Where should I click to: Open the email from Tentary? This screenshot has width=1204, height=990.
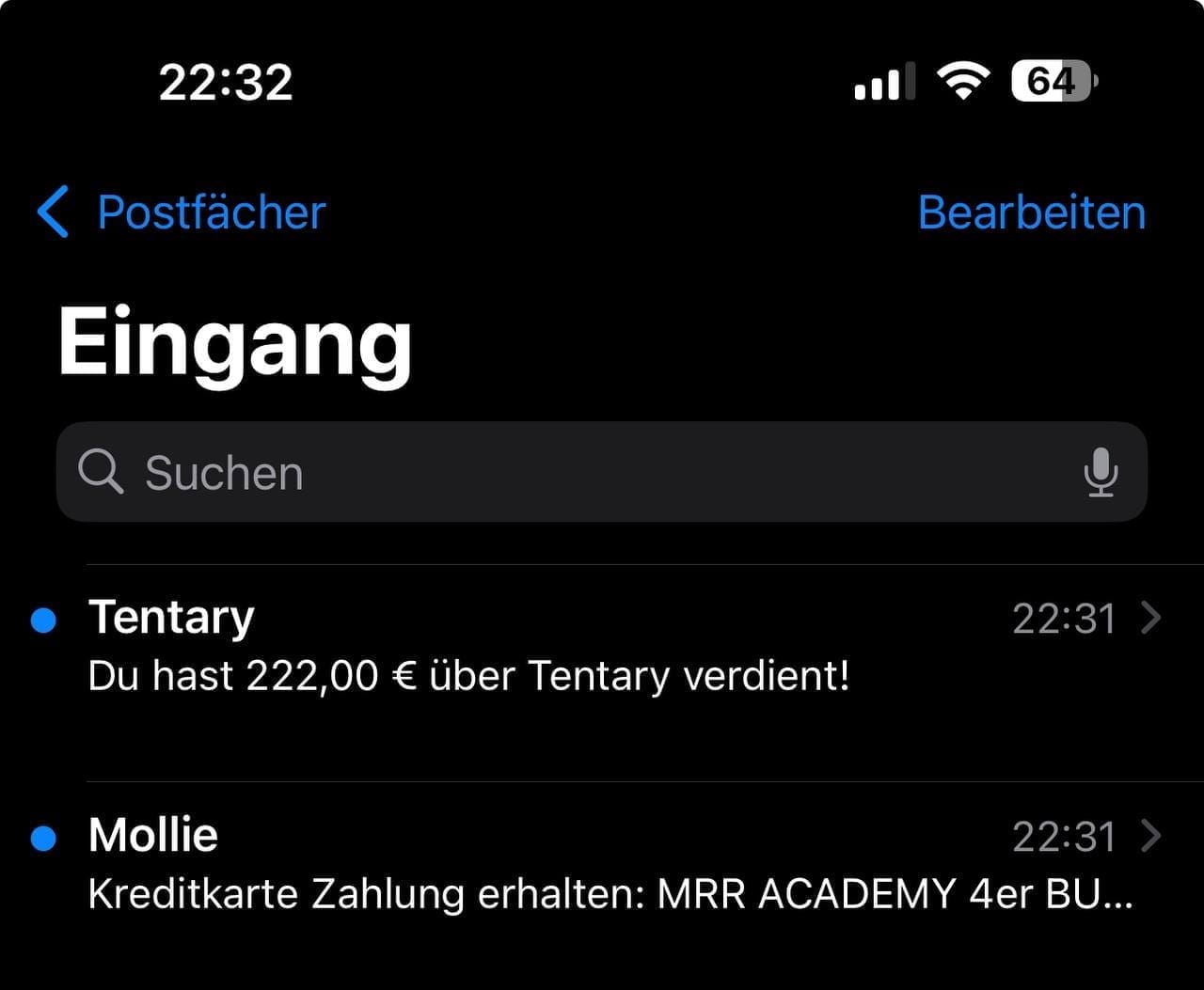tap(602, 649)
